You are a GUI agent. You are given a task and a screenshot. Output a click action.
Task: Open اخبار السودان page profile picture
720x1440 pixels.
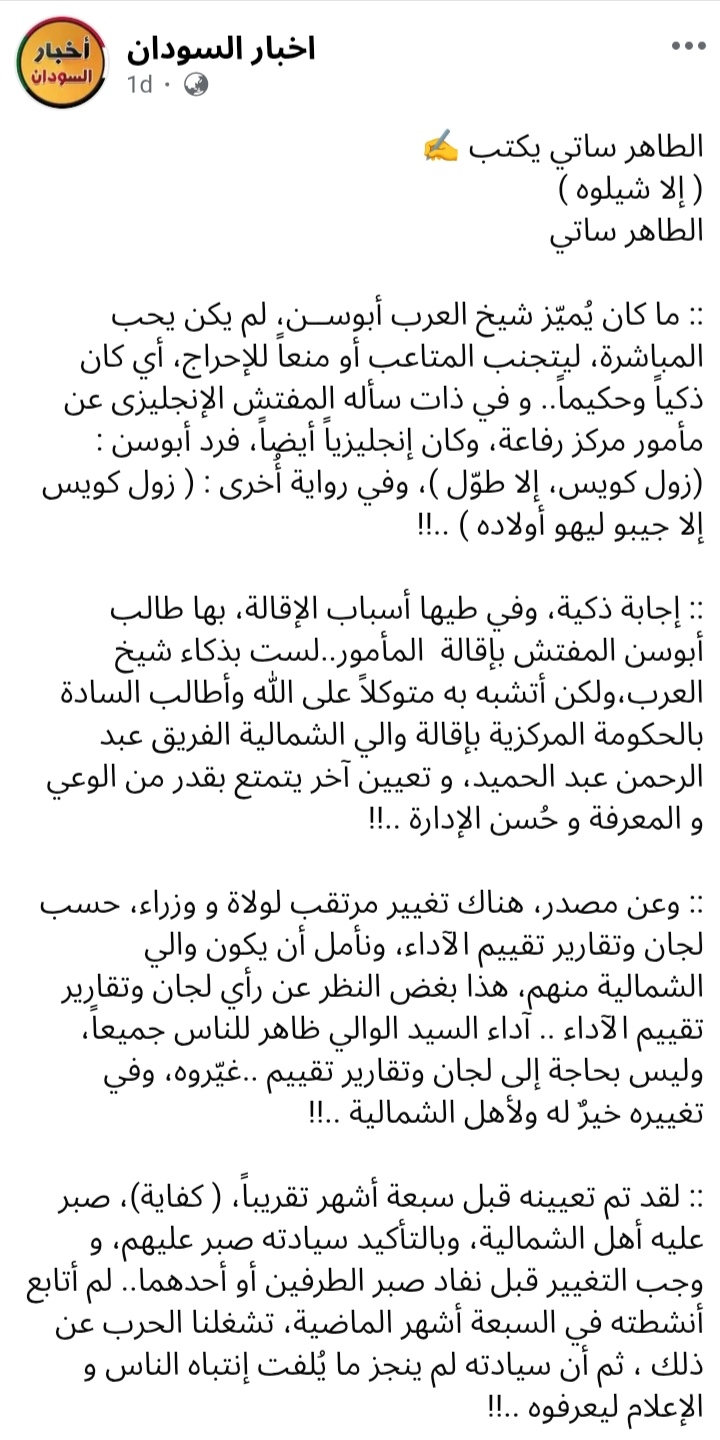(62, 63)
